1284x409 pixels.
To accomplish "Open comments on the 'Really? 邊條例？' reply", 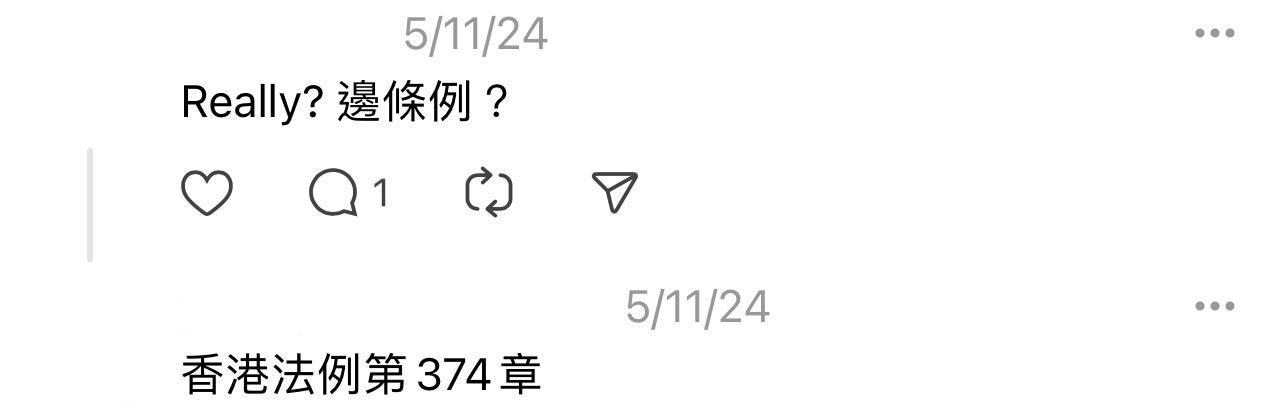I will (335, 193).
